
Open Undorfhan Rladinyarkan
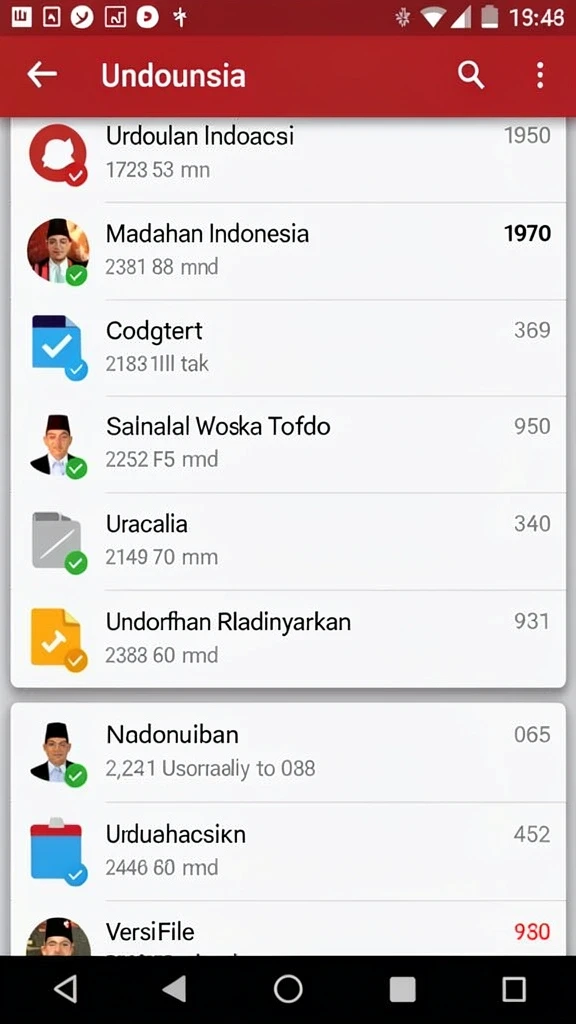(288, 639)
